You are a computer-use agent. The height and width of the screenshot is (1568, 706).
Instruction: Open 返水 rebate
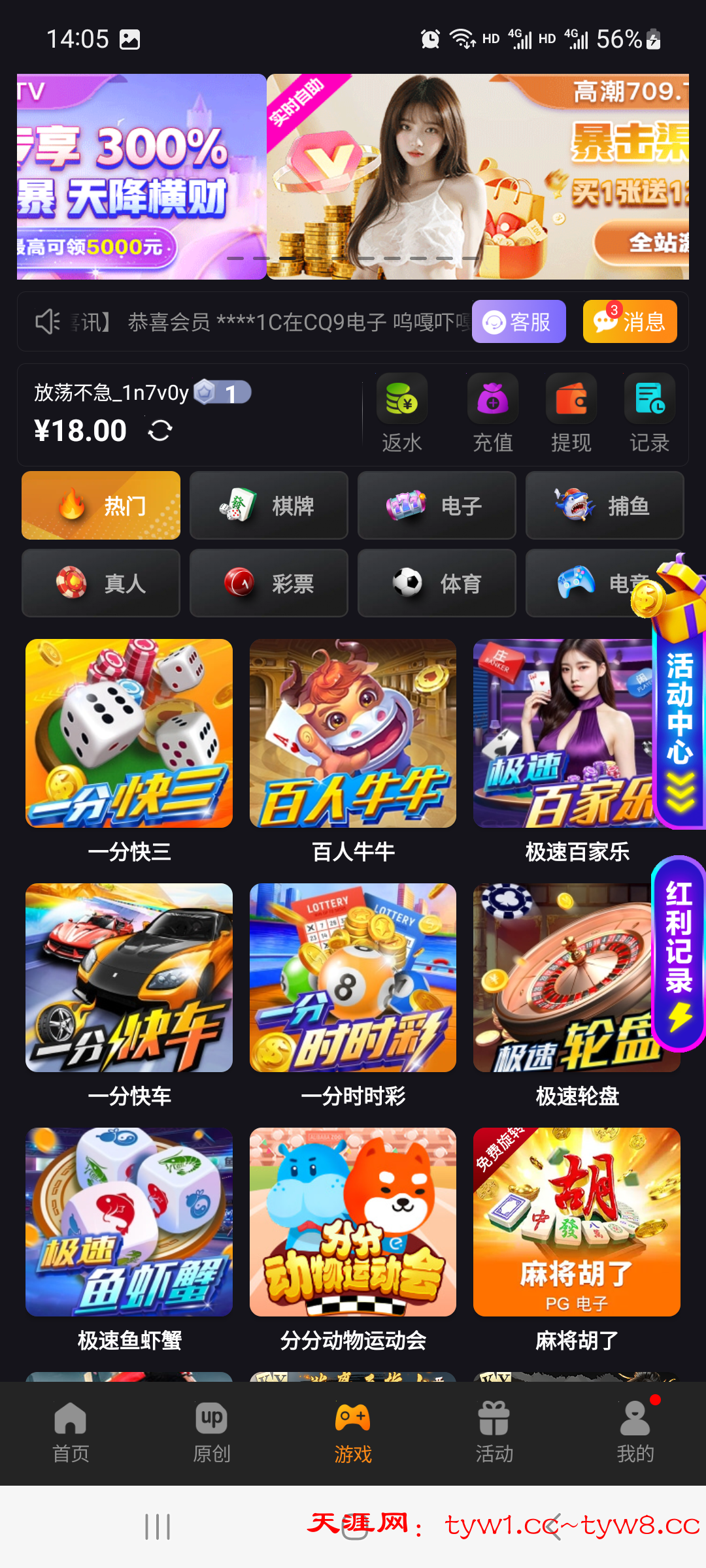[x=401, y=413]
